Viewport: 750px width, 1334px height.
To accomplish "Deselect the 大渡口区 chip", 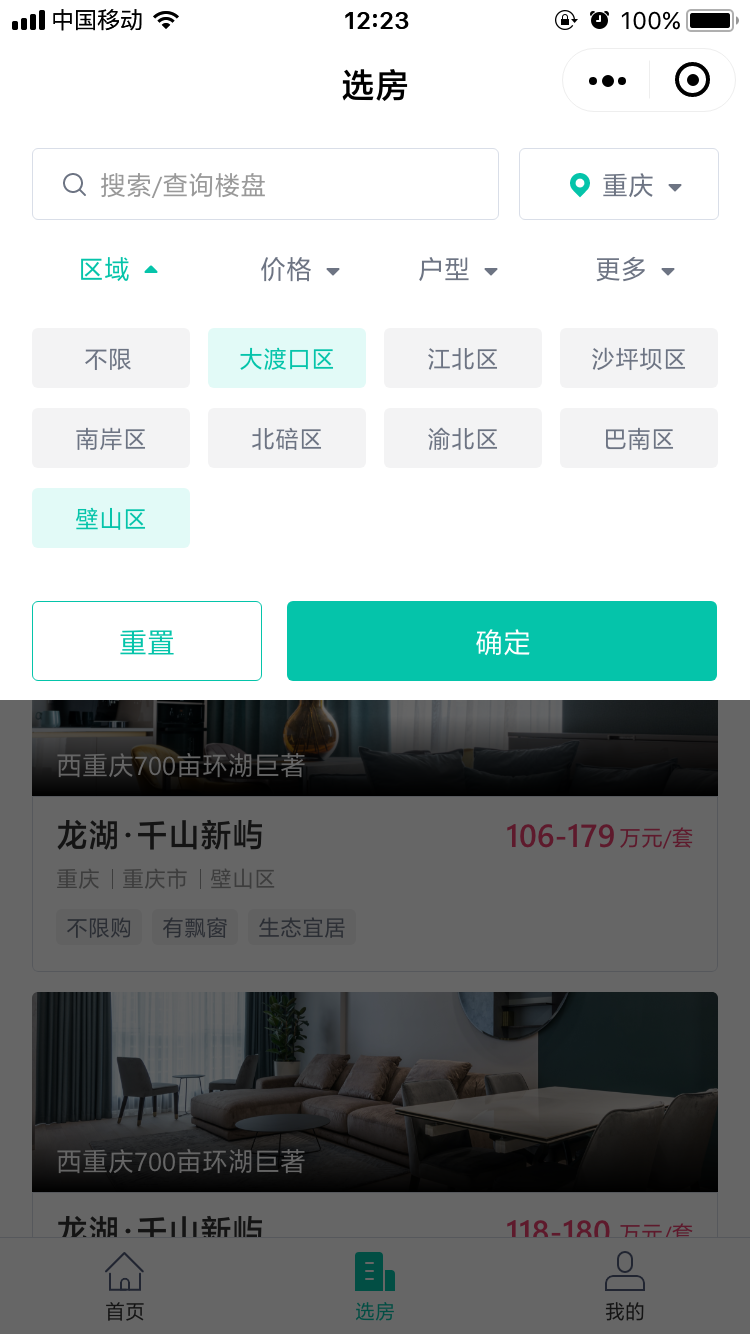I will pos(287,358).
